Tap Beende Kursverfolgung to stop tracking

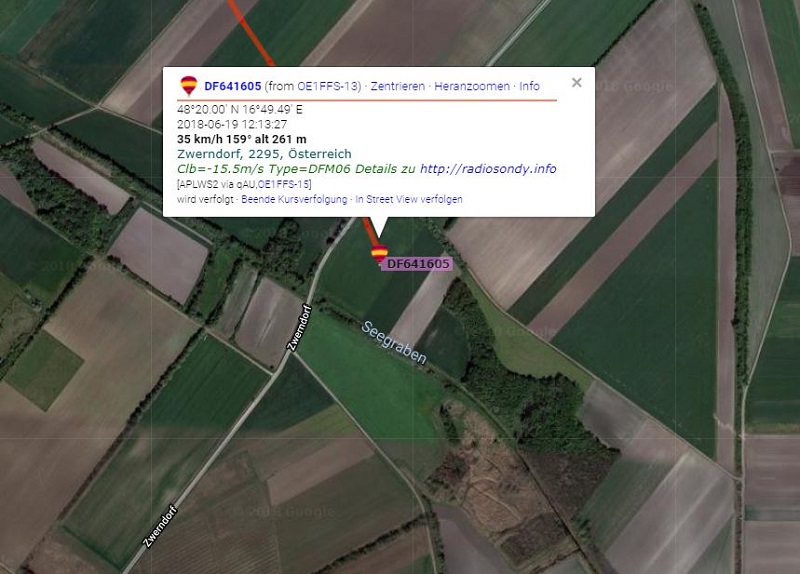294,200
